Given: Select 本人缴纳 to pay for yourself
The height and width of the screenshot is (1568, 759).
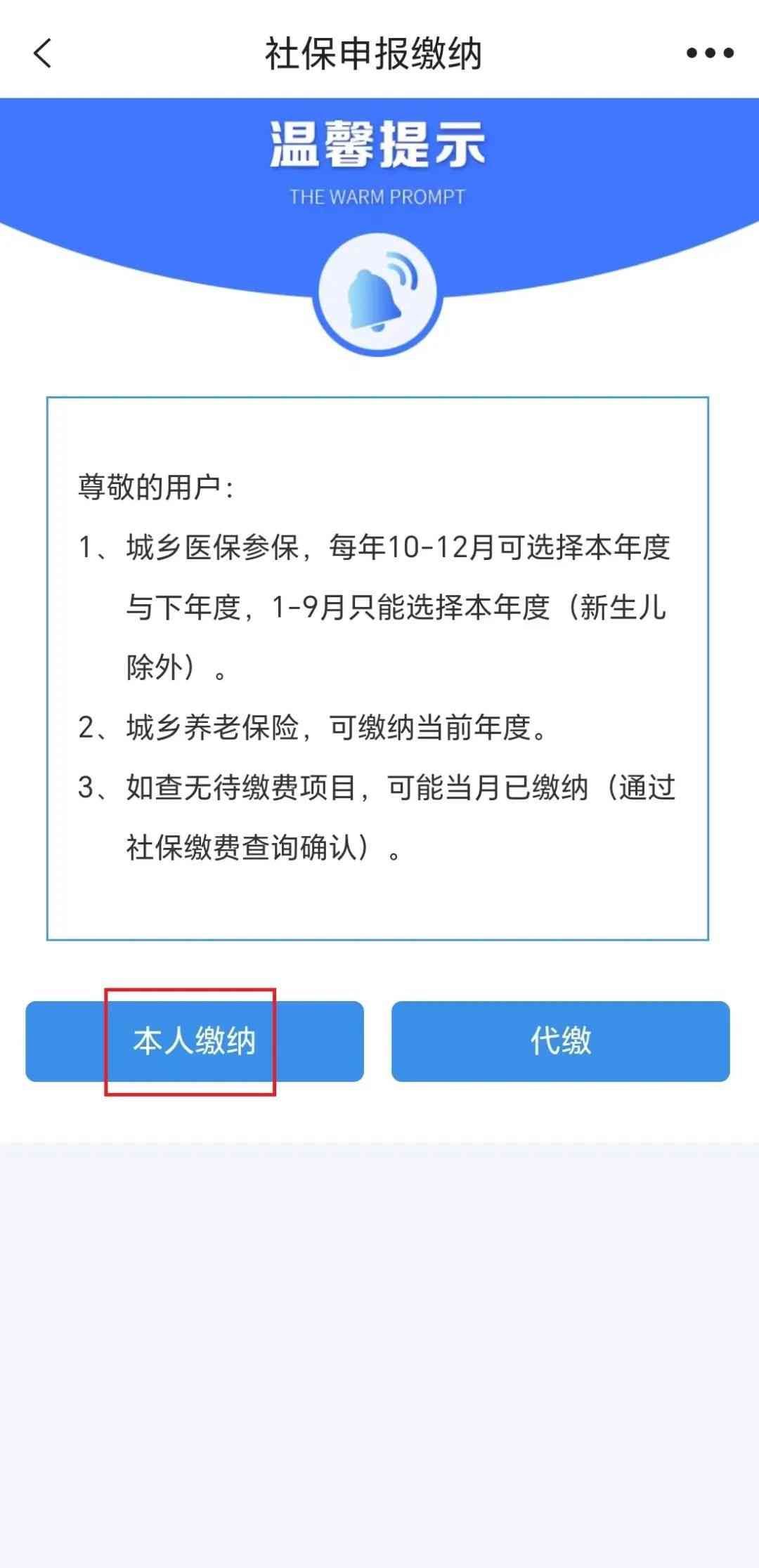Looking at the screenshot, I should pyautogui.click(x=194, y=1041).
